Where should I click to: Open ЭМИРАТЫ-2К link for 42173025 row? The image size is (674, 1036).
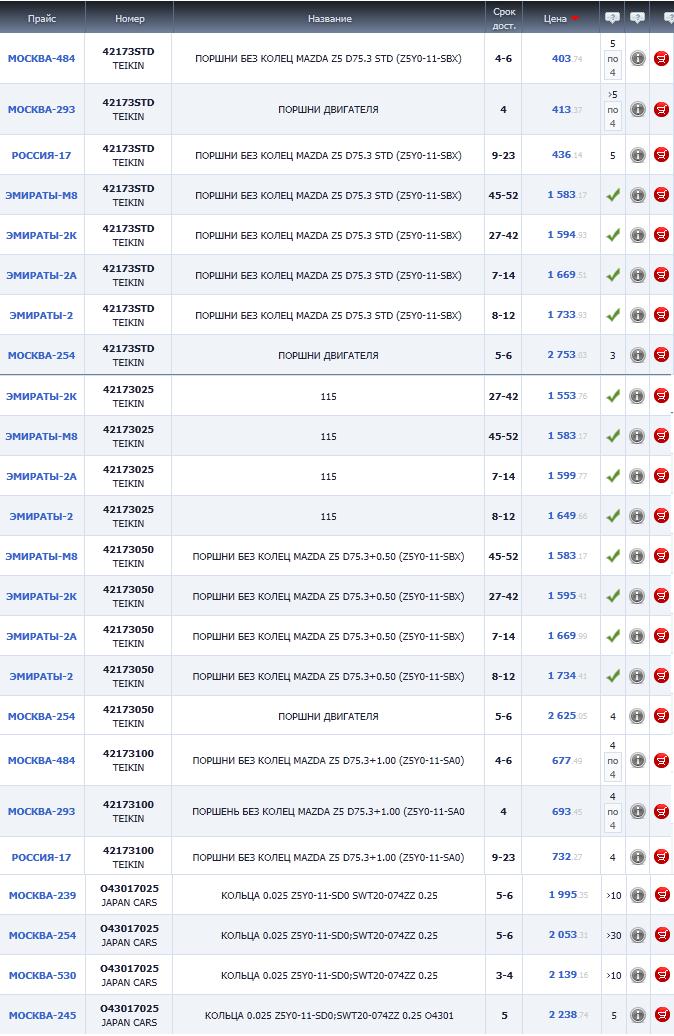tap(41, 396)
